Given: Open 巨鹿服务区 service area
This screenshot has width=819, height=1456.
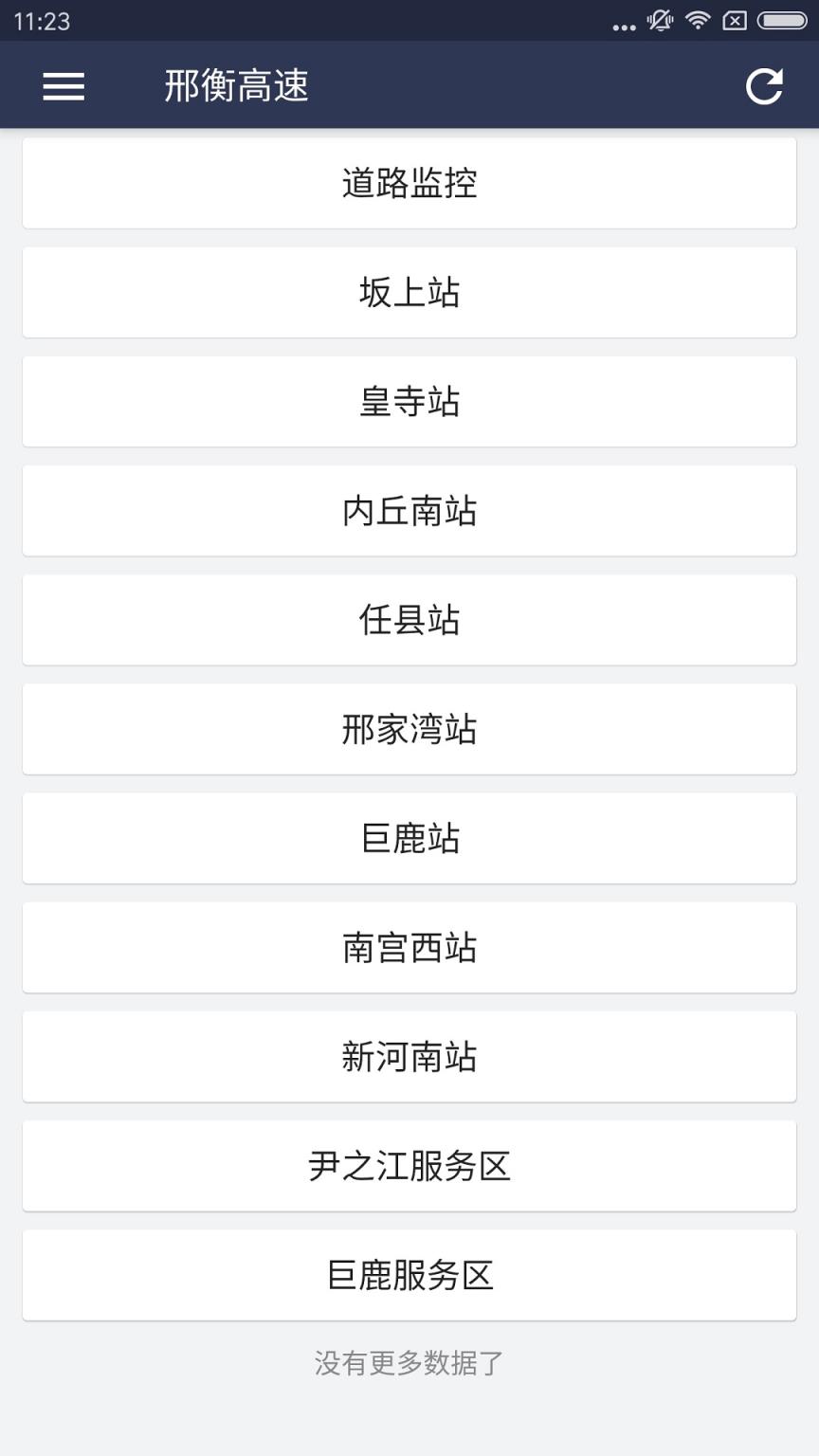Looking at the screenshot, I should [409, 1275].
